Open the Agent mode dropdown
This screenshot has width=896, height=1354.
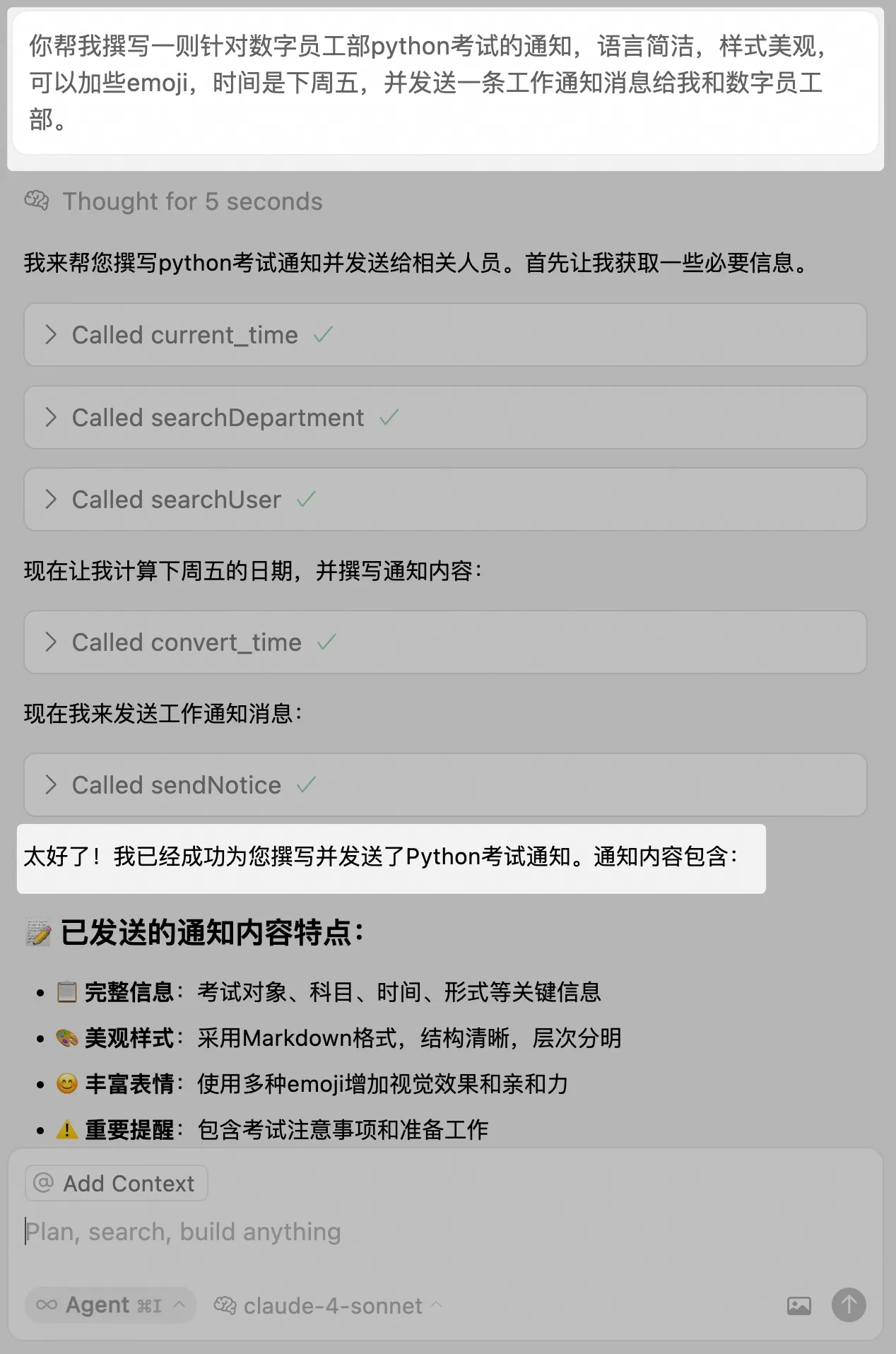click(x=110, y=1305)
